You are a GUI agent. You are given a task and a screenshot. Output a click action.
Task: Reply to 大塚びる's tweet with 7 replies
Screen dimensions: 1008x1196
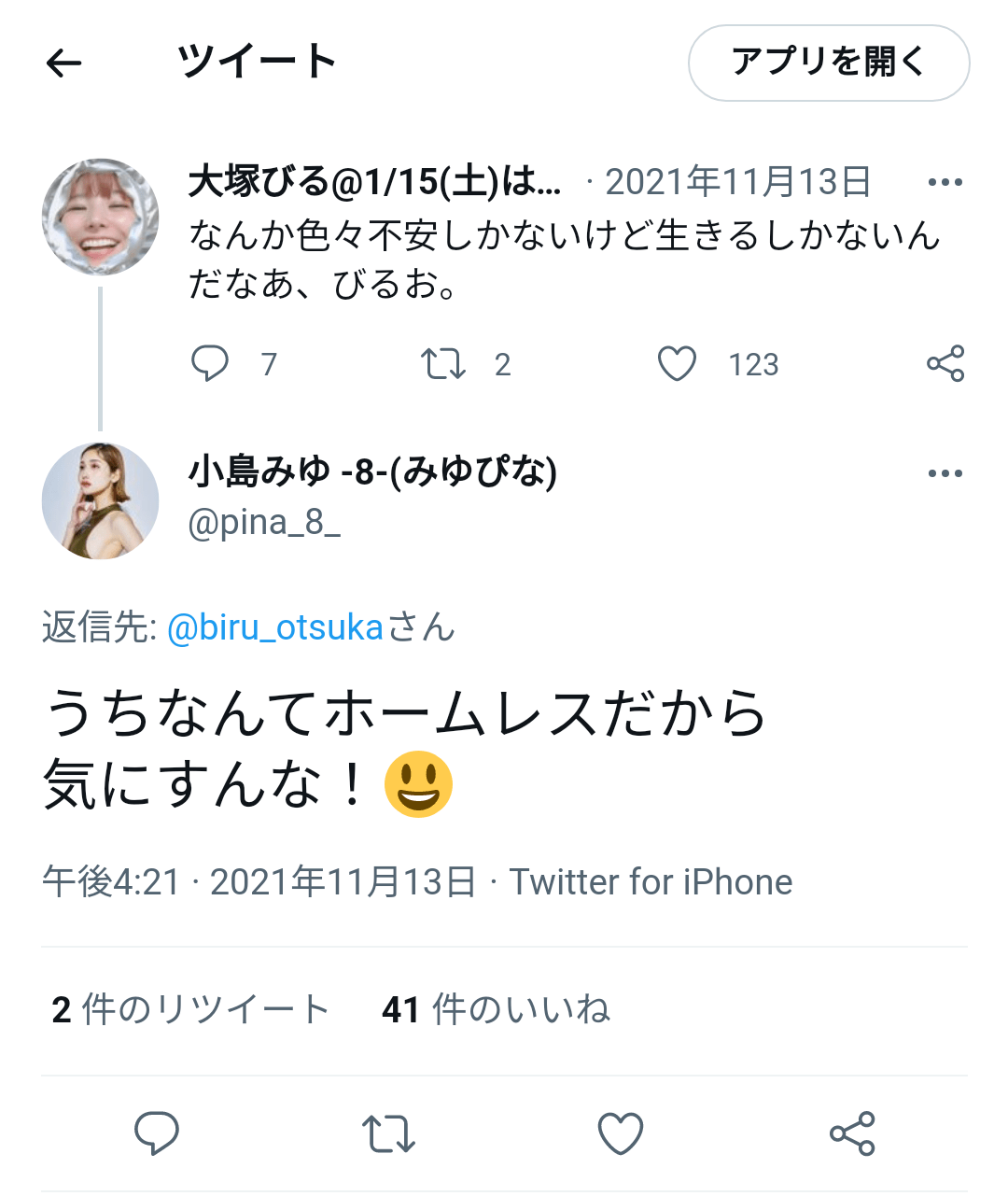click(x=210, y=363)
